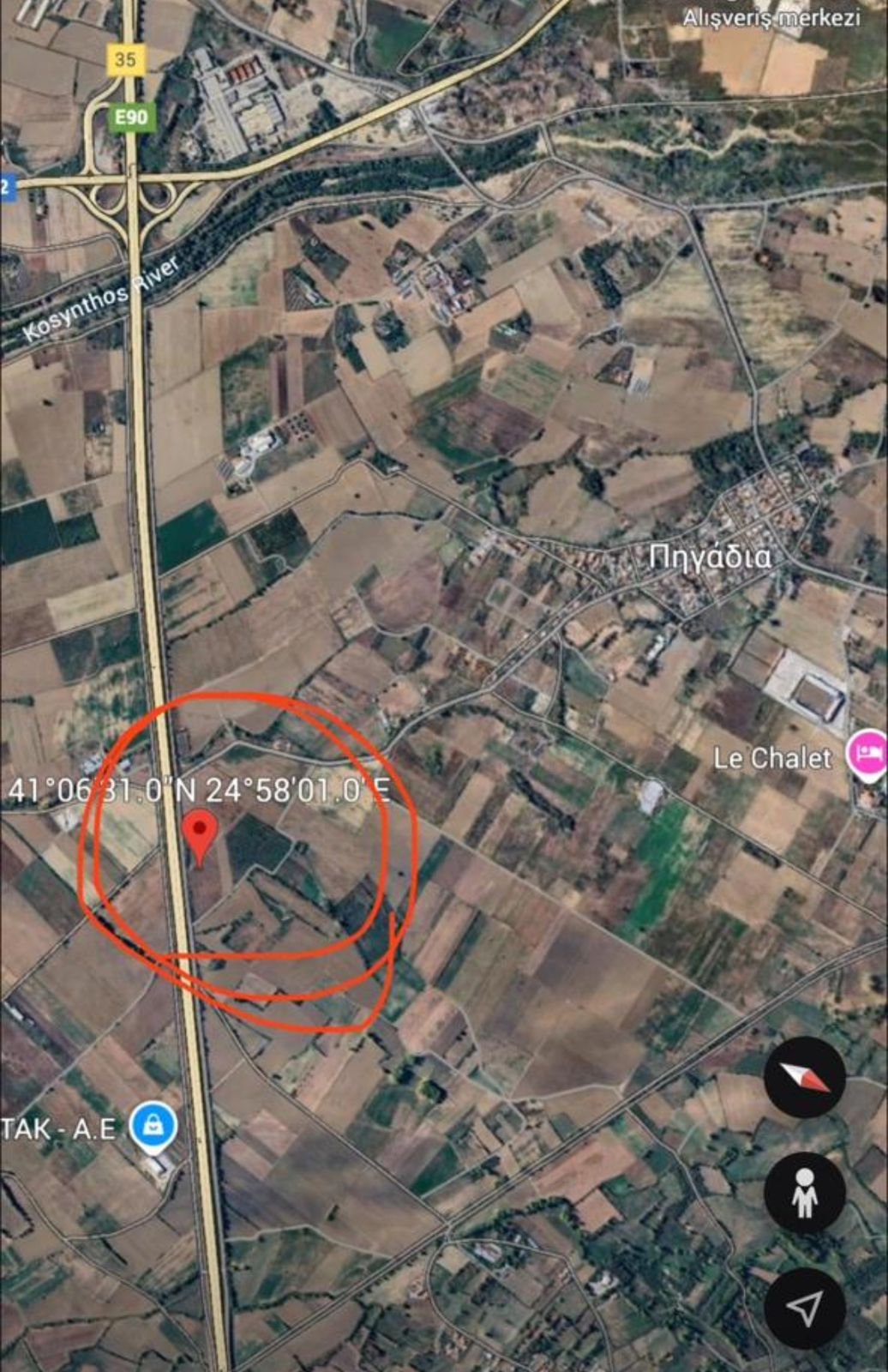888x1372 pixels.
Task: Open Street View with the pegman button
Action: tap(804, 1192)
